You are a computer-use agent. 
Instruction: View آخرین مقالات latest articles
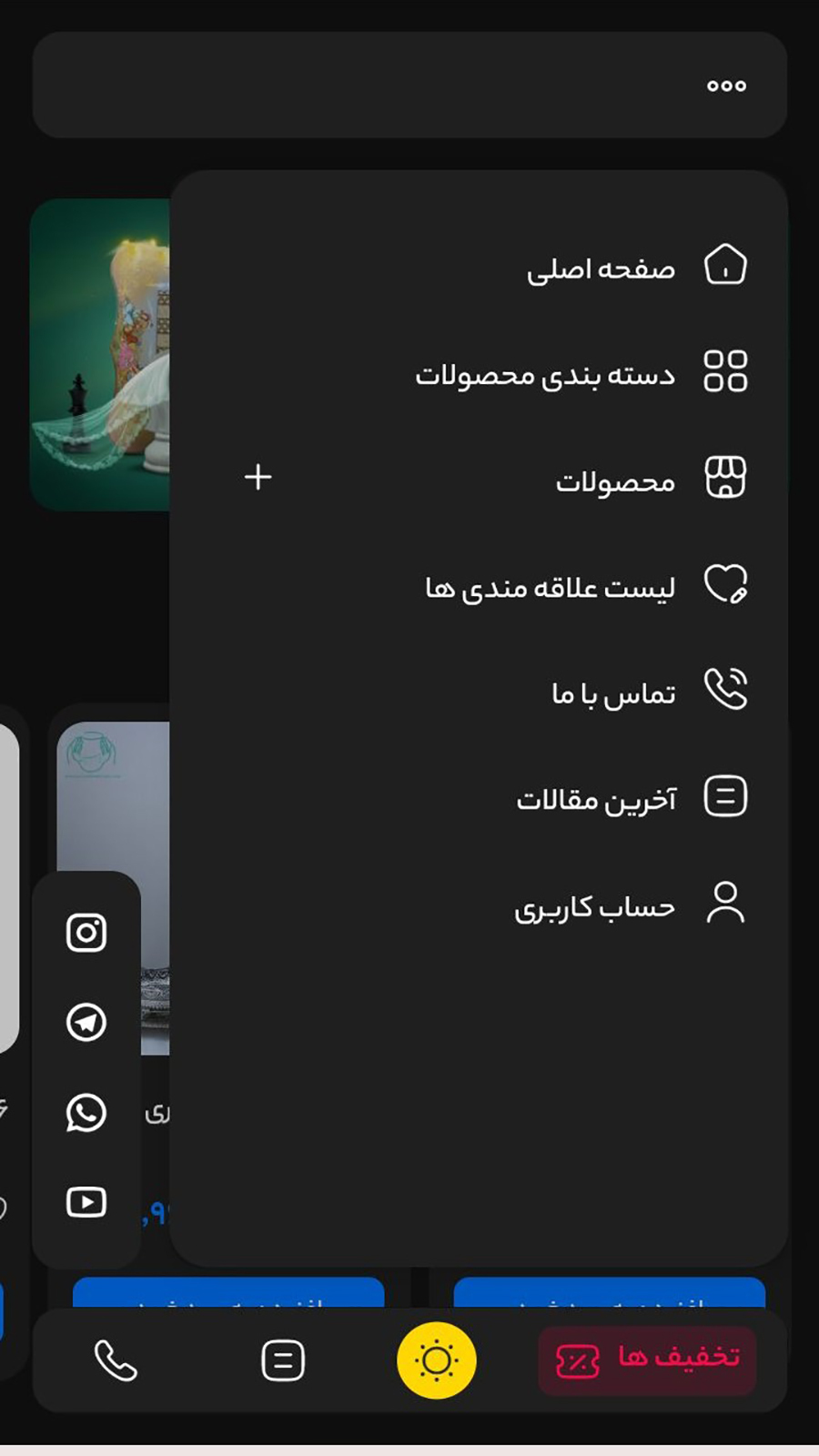pos(596,799)
